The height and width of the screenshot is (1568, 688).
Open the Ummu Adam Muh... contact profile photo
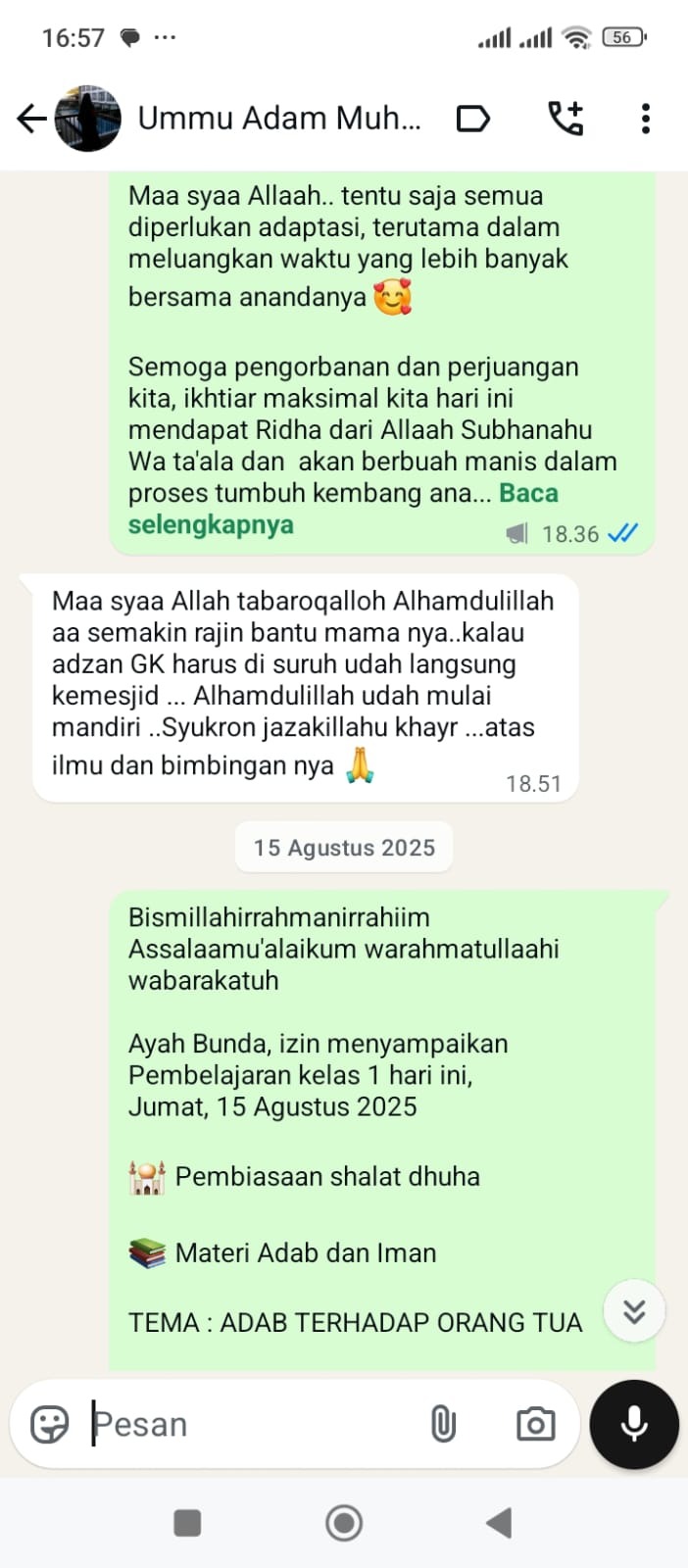coord(88,119)
